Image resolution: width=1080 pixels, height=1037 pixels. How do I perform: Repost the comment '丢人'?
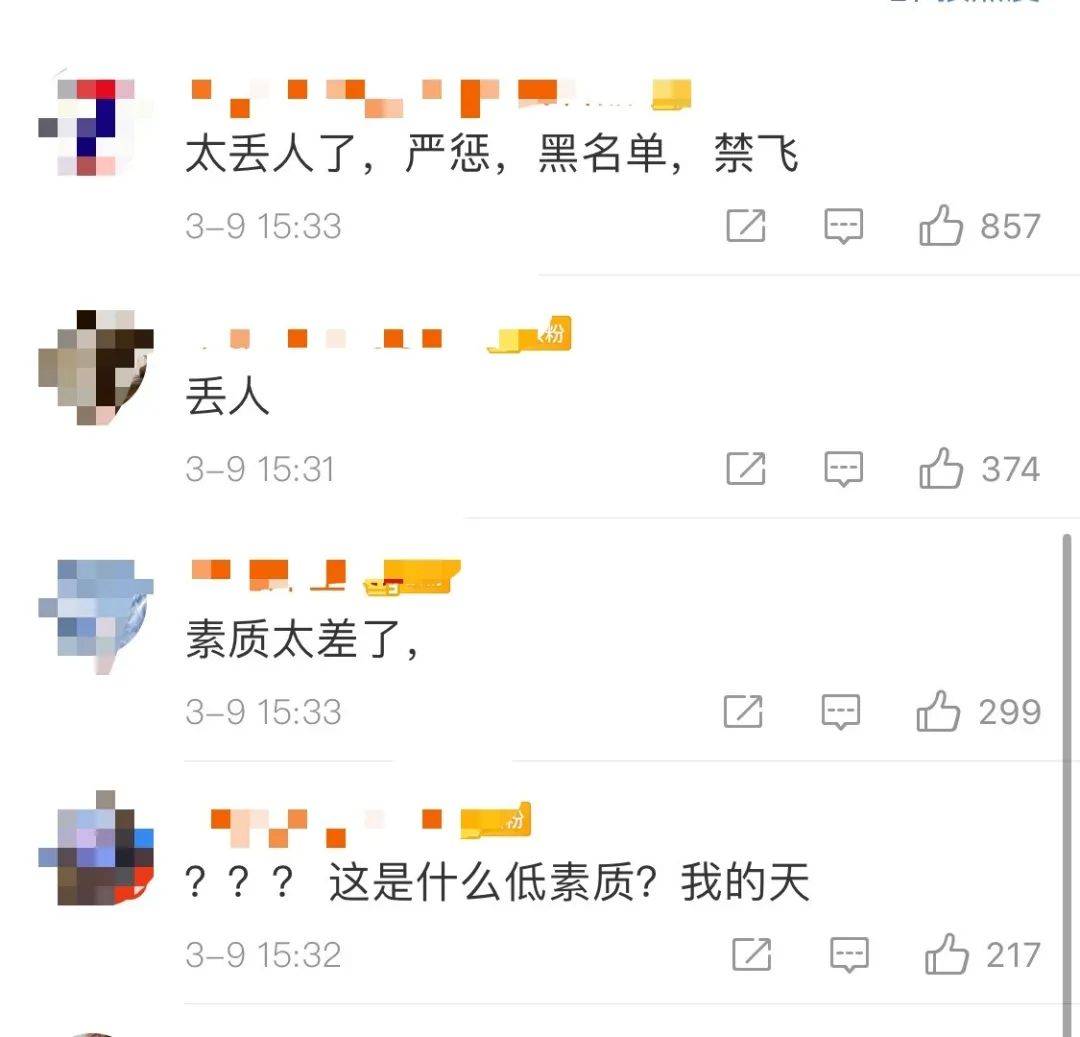click(746, 469)
